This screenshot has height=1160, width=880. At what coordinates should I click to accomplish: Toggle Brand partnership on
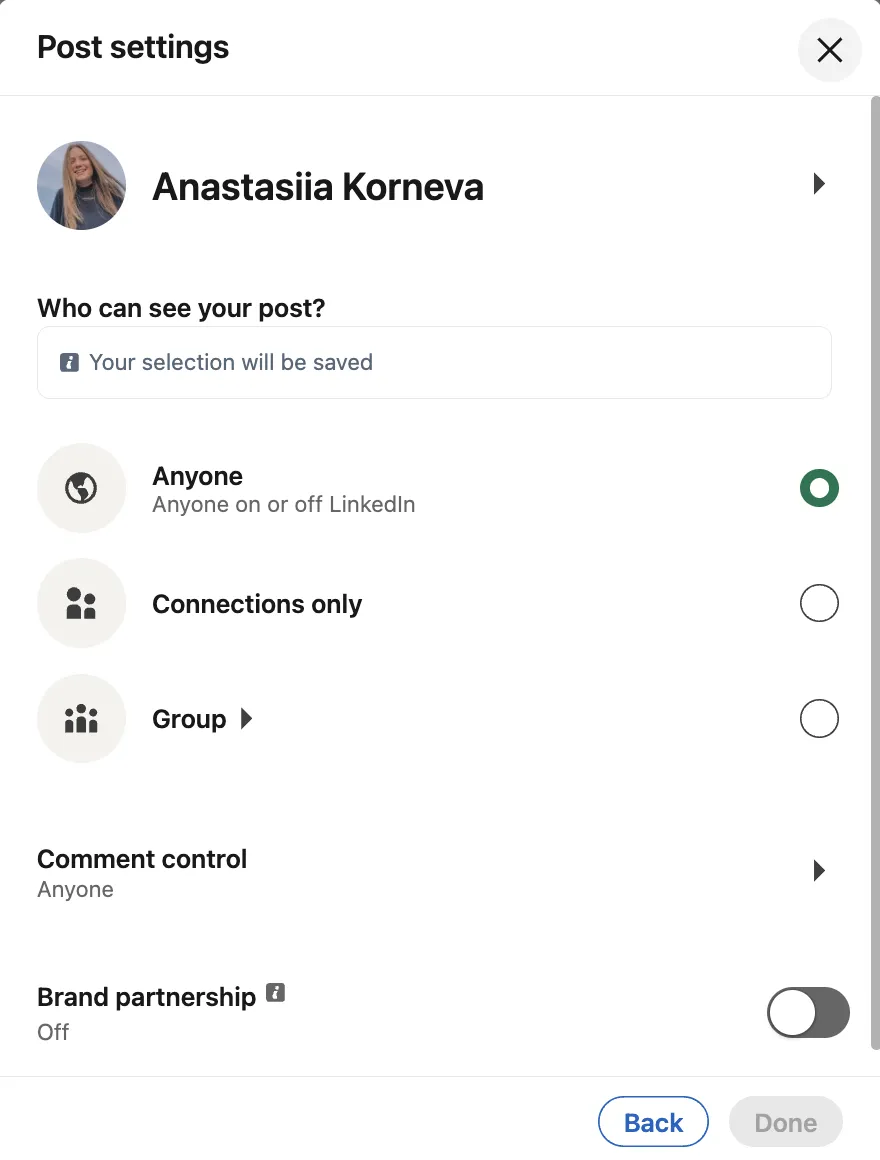coord(807,1012)
